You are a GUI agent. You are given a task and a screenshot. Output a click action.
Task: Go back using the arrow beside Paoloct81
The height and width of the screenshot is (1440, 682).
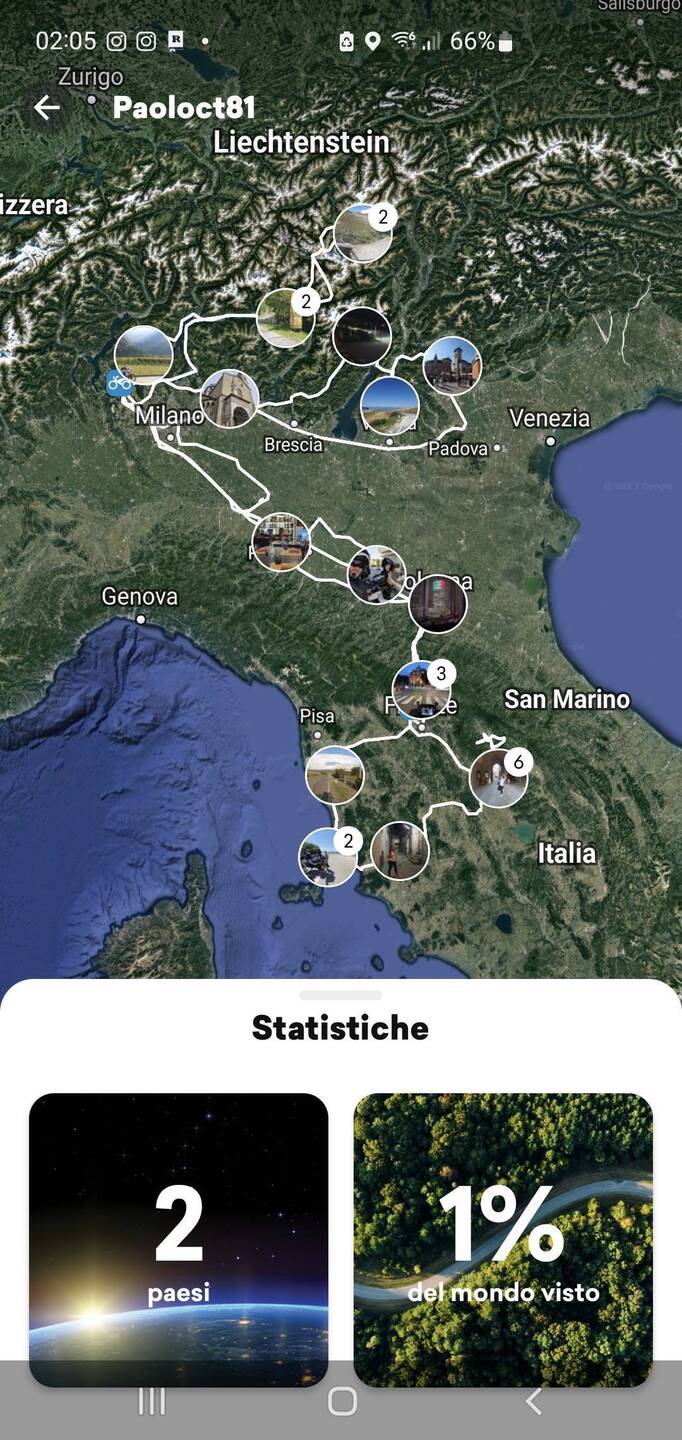[x=47, y=108]
